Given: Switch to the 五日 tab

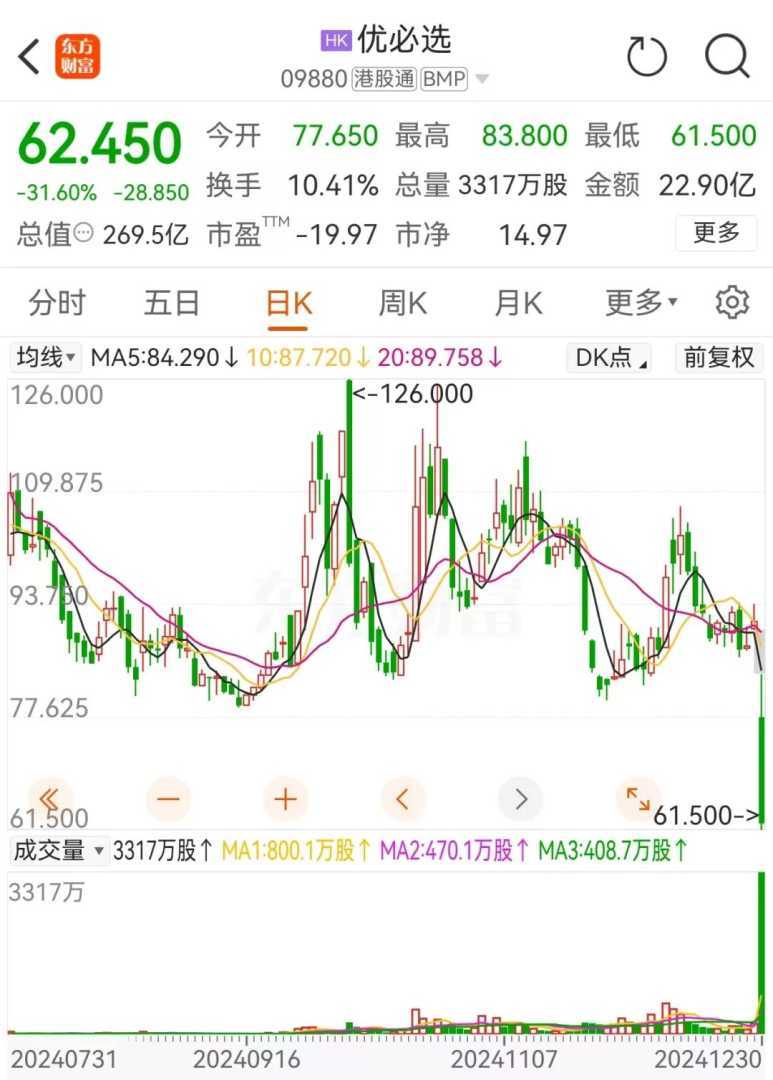Looking at the screenshot, I should click(x=172, y=302).
